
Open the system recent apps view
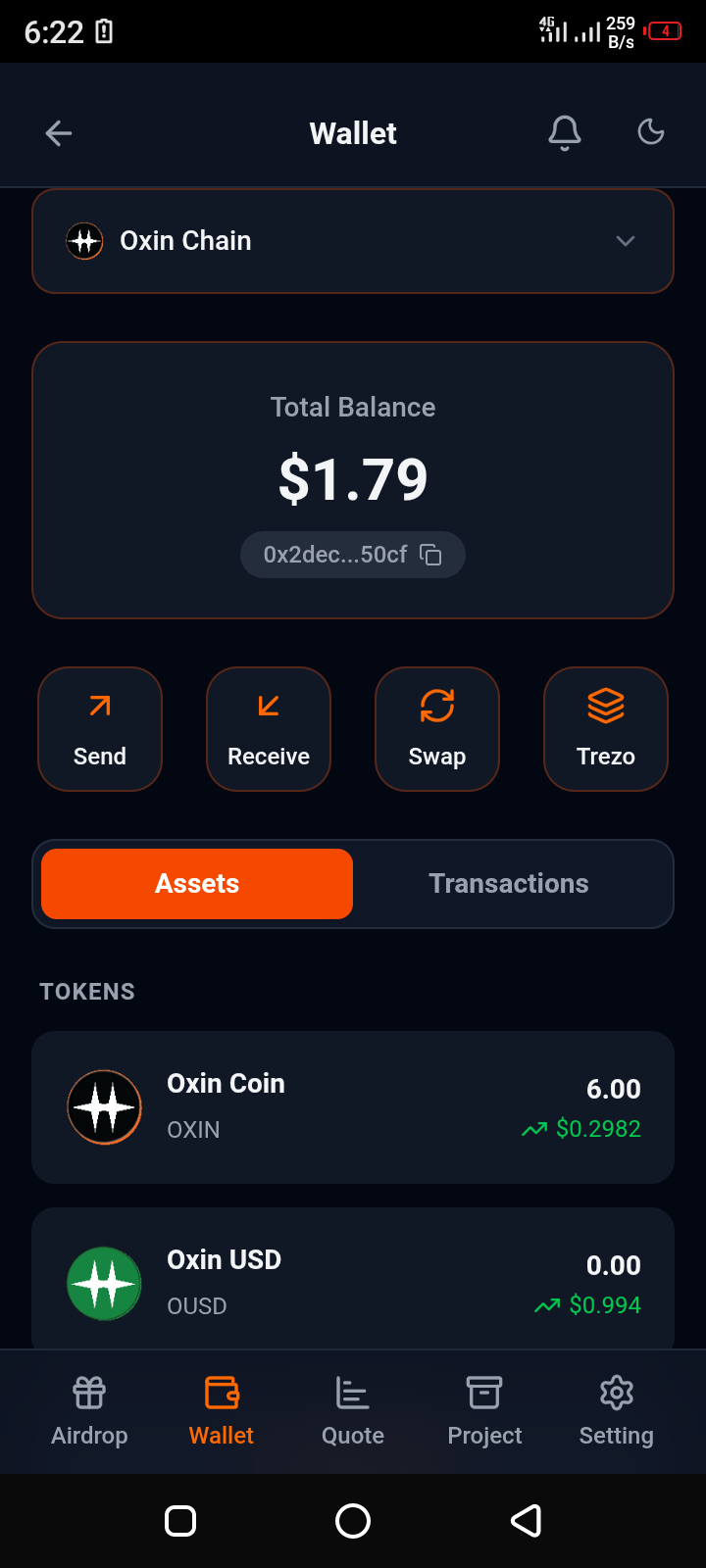(x=180, y=1521)
